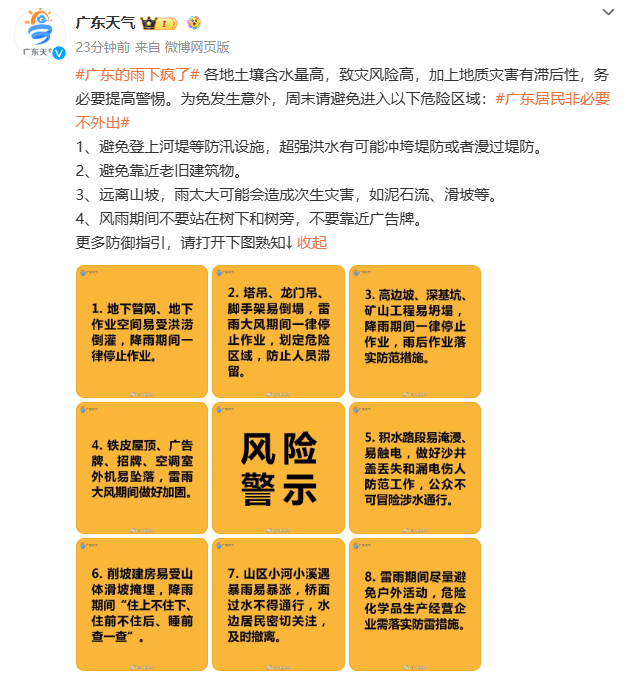627x673 pixels.
Task: Open image about 山区小河小溪 warning
Action: (x=278, y=603)
